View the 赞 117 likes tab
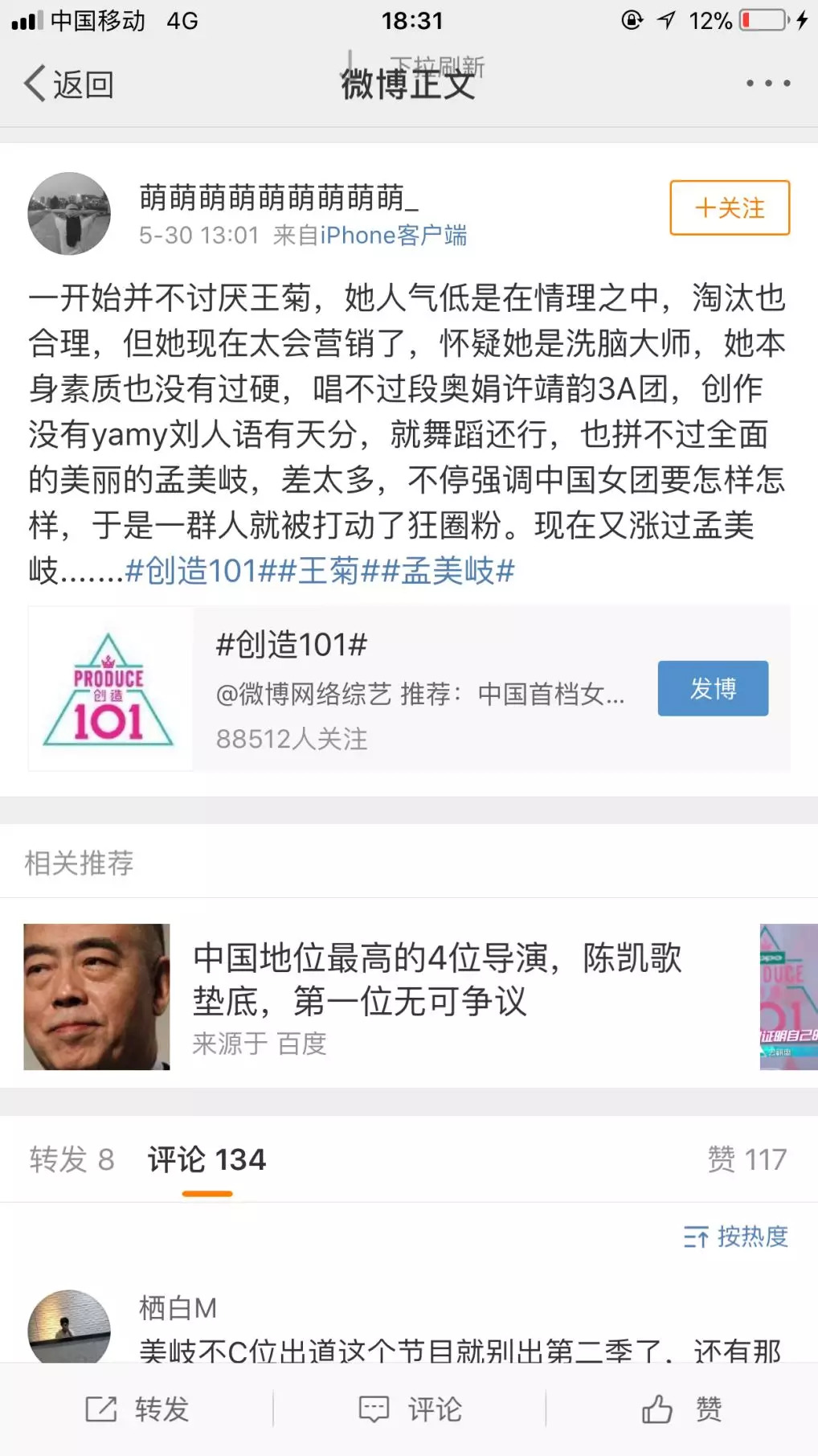Viewport: 818px width, 1456px height. click(746, 1159)
